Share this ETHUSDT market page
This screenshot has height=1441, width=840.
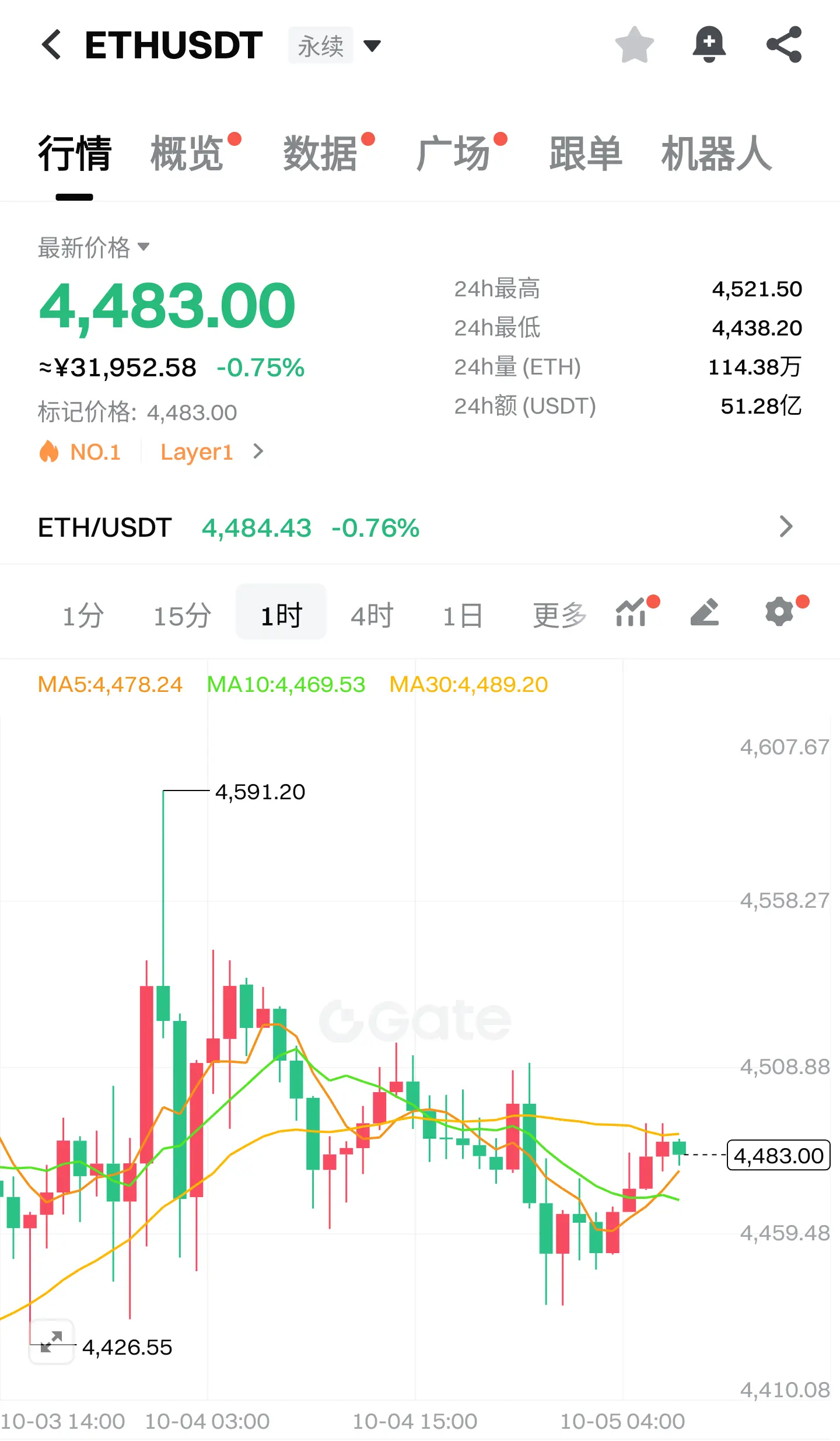(783, 45)
